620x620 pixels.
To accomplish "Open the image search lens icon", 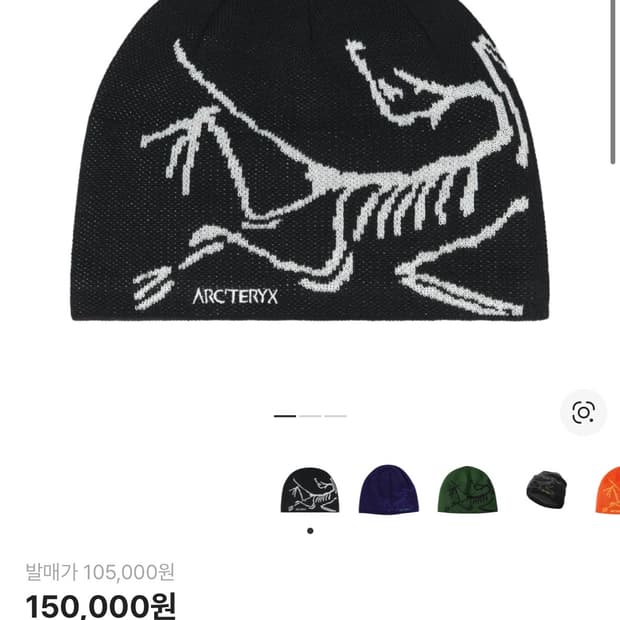I will coord(583,412).
